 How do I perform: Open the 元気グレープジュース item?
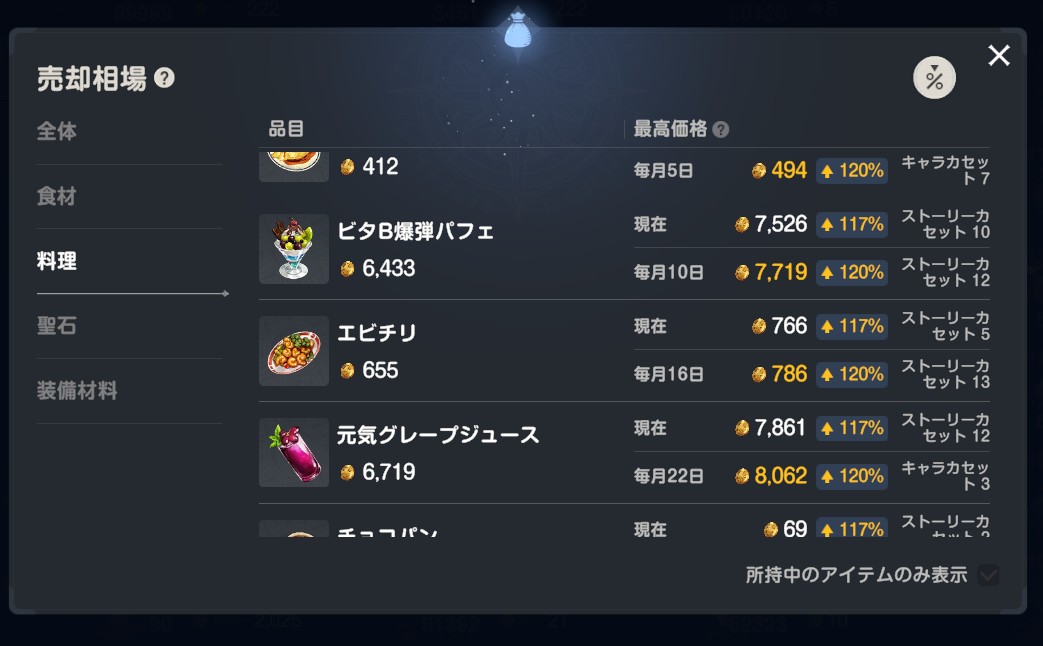[x=438, y=435]
